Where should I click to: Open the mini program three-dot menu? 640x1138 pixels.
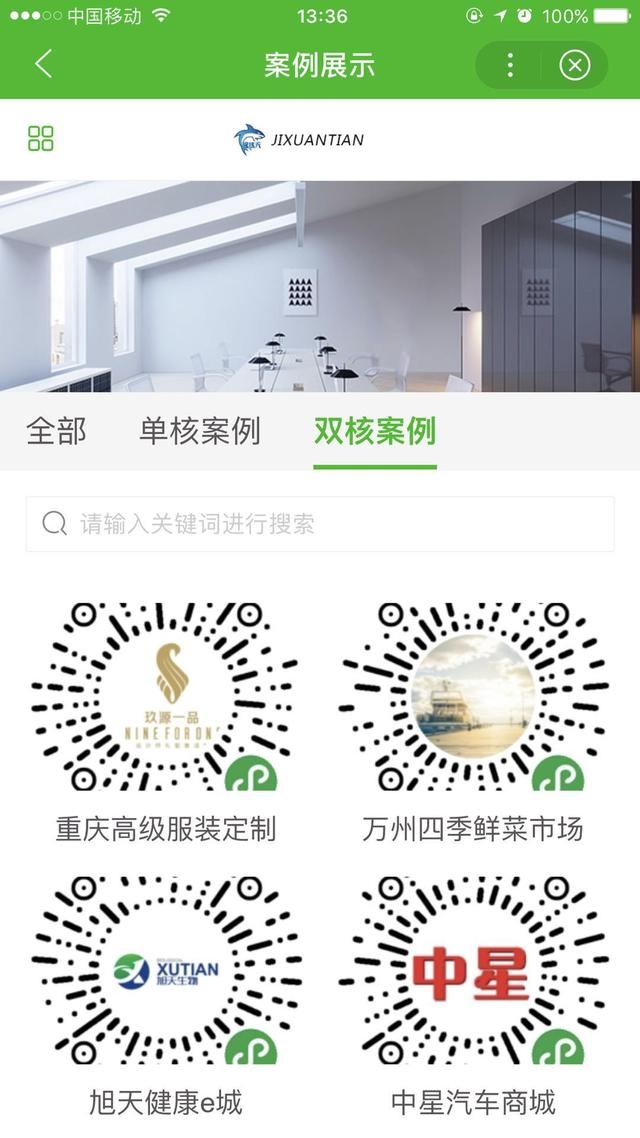click(510, 66)
